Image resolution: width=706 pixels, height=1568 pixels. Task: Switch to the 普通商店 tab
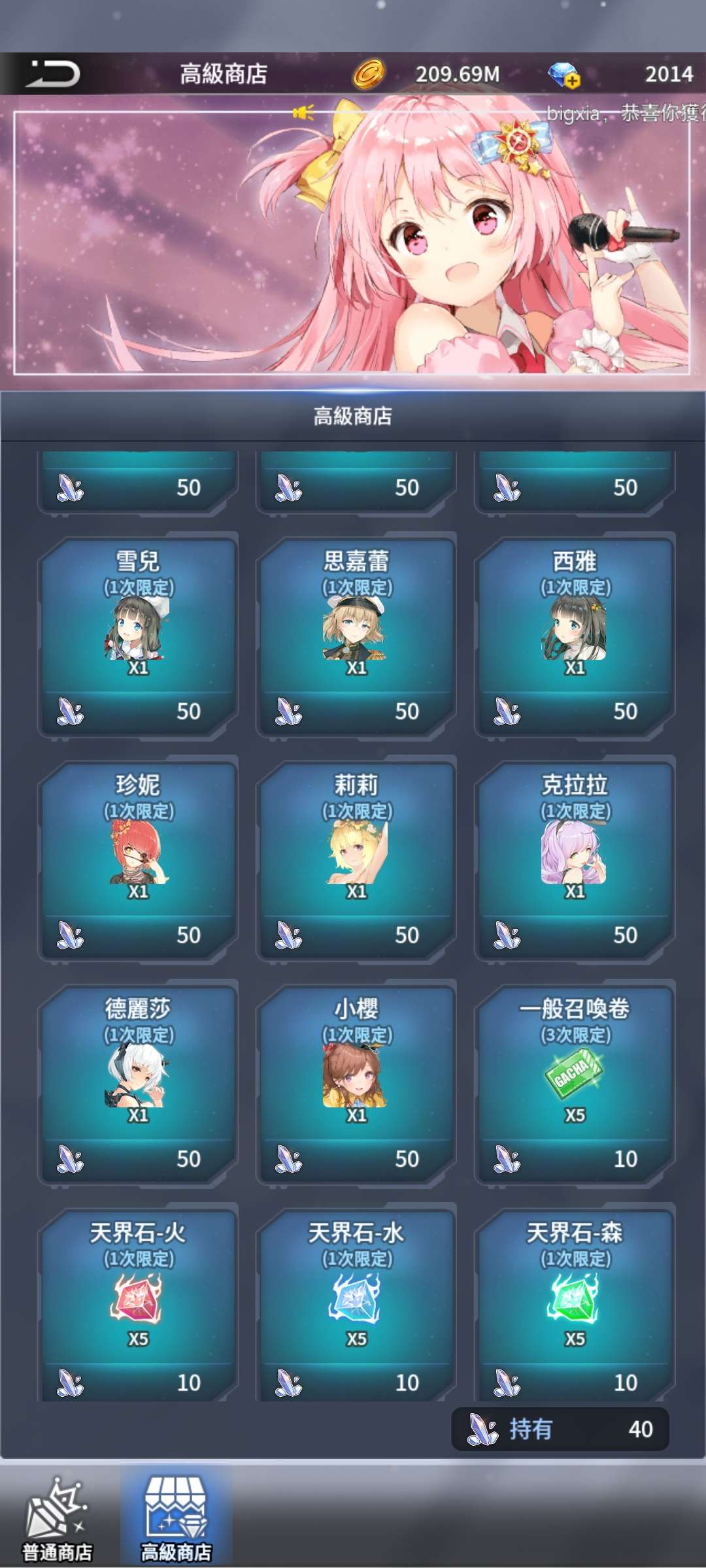(x=57, y=1517)
